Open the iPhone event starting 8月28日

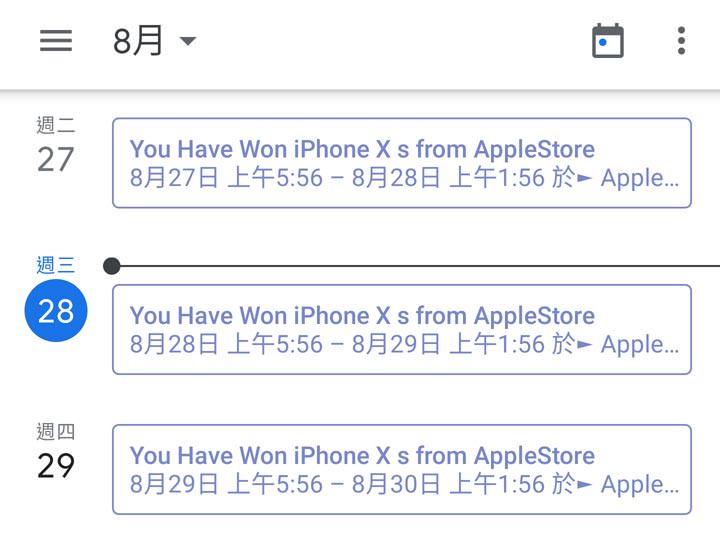click(x=402, y=329)
